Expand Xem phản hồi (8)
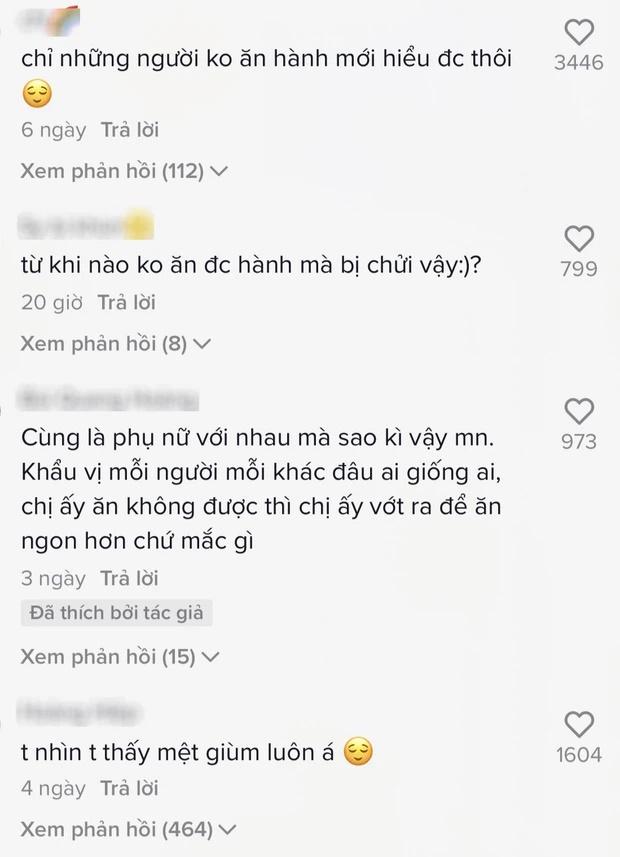The height and width of the screenshot is (857, 620). pyautogui.click(x=116, y=344)
